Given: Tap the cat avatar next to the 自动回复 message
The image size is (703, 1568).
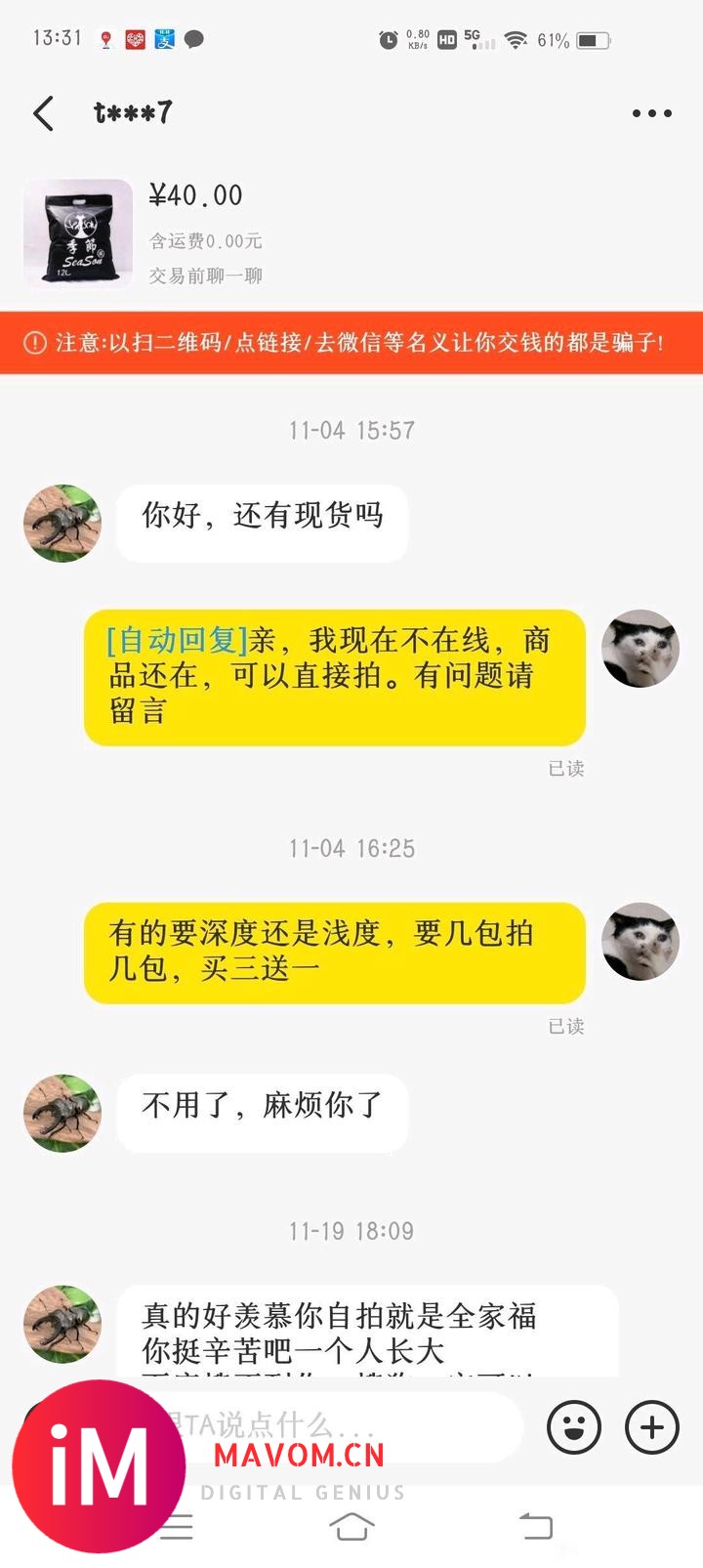Looking at the screenshot, I should click(x=640, y=649).
